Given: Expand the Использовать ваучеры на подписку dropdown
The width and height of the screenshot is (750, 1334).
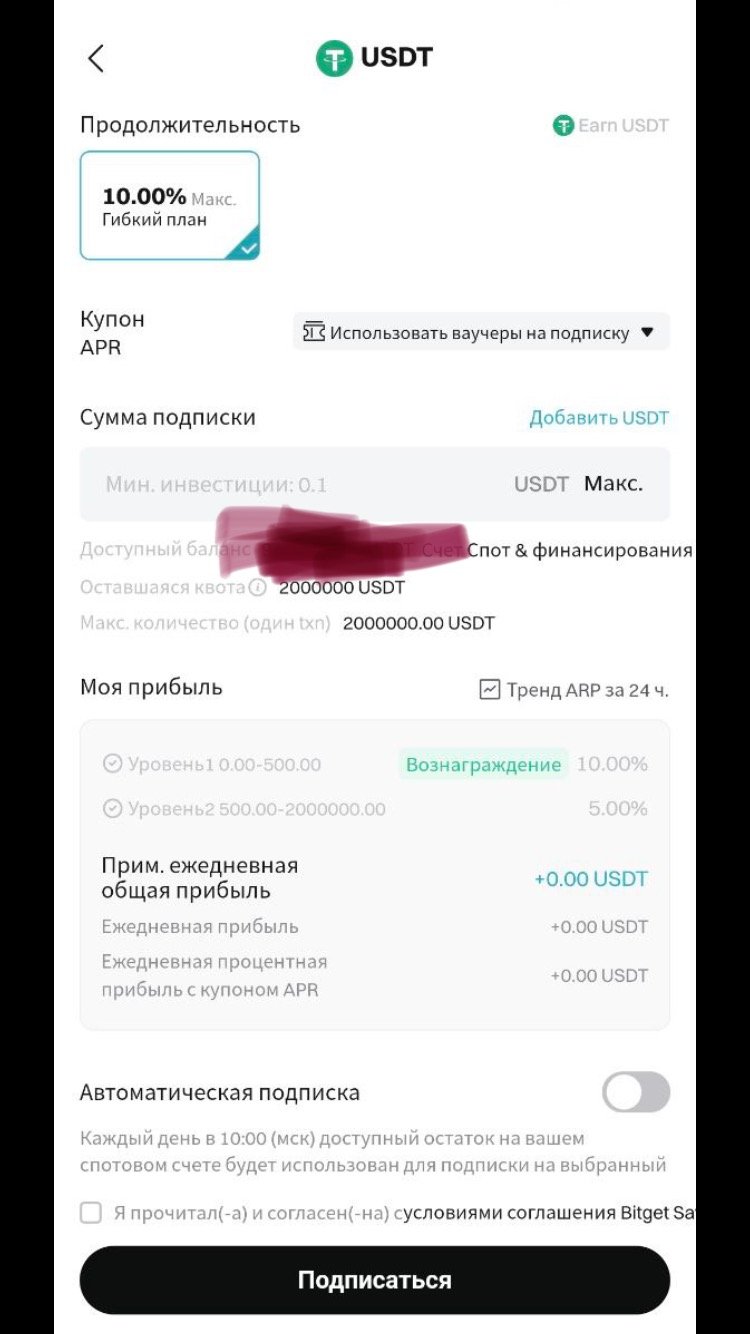Looking at the screenshot, I should coord(481,333).
